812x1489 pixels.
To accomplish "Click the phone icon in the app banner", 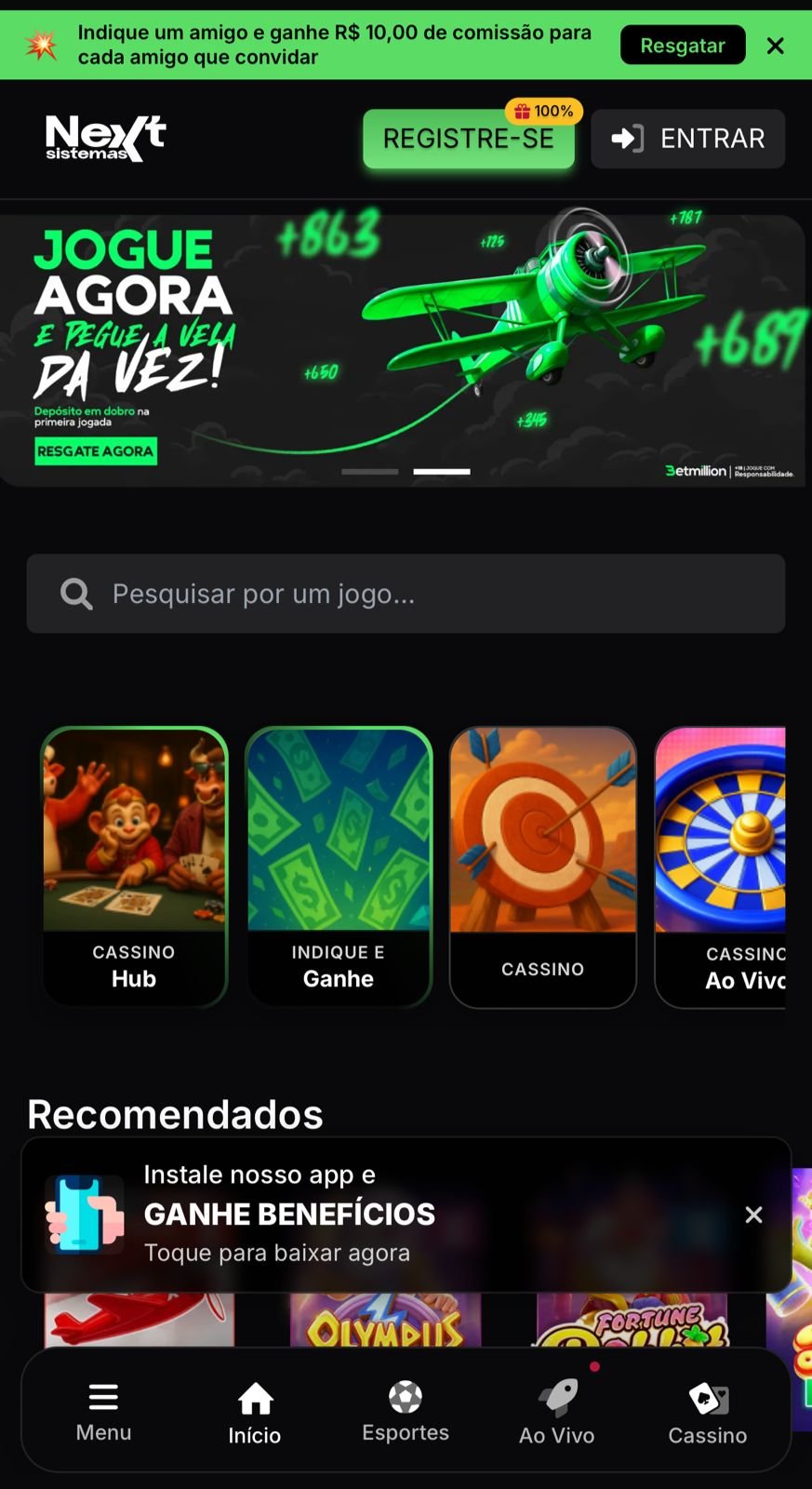I will 84,1214.
